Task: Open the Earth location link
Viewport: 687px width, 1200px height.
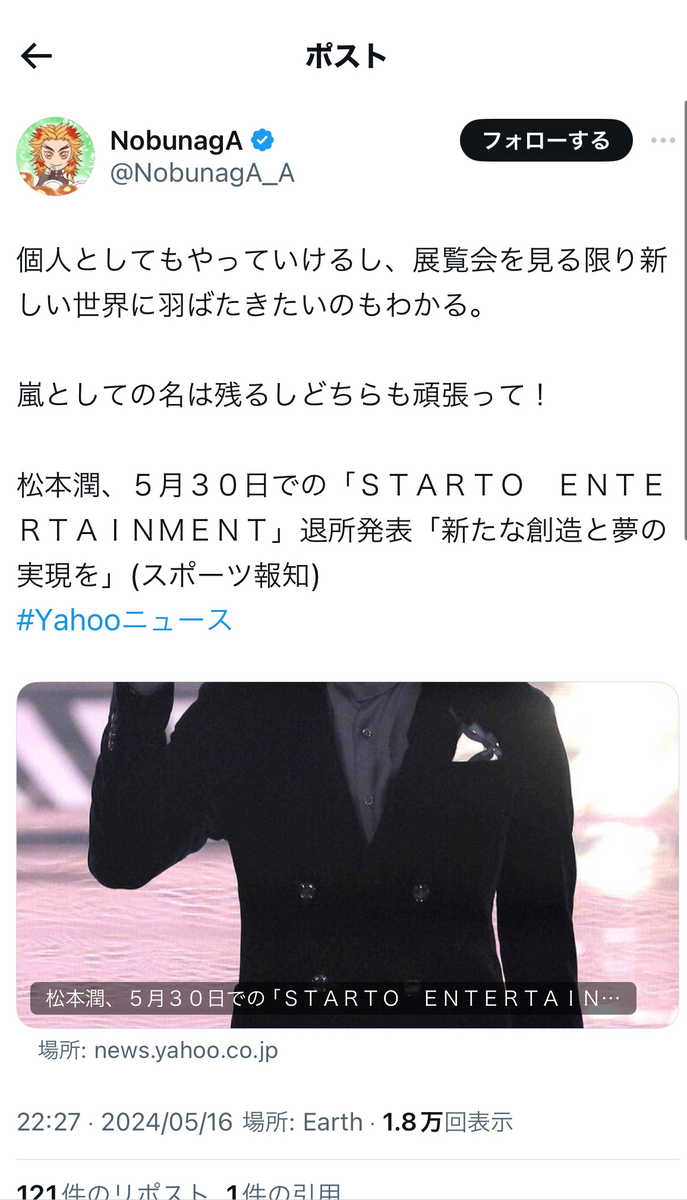Action: [332, 1122]
